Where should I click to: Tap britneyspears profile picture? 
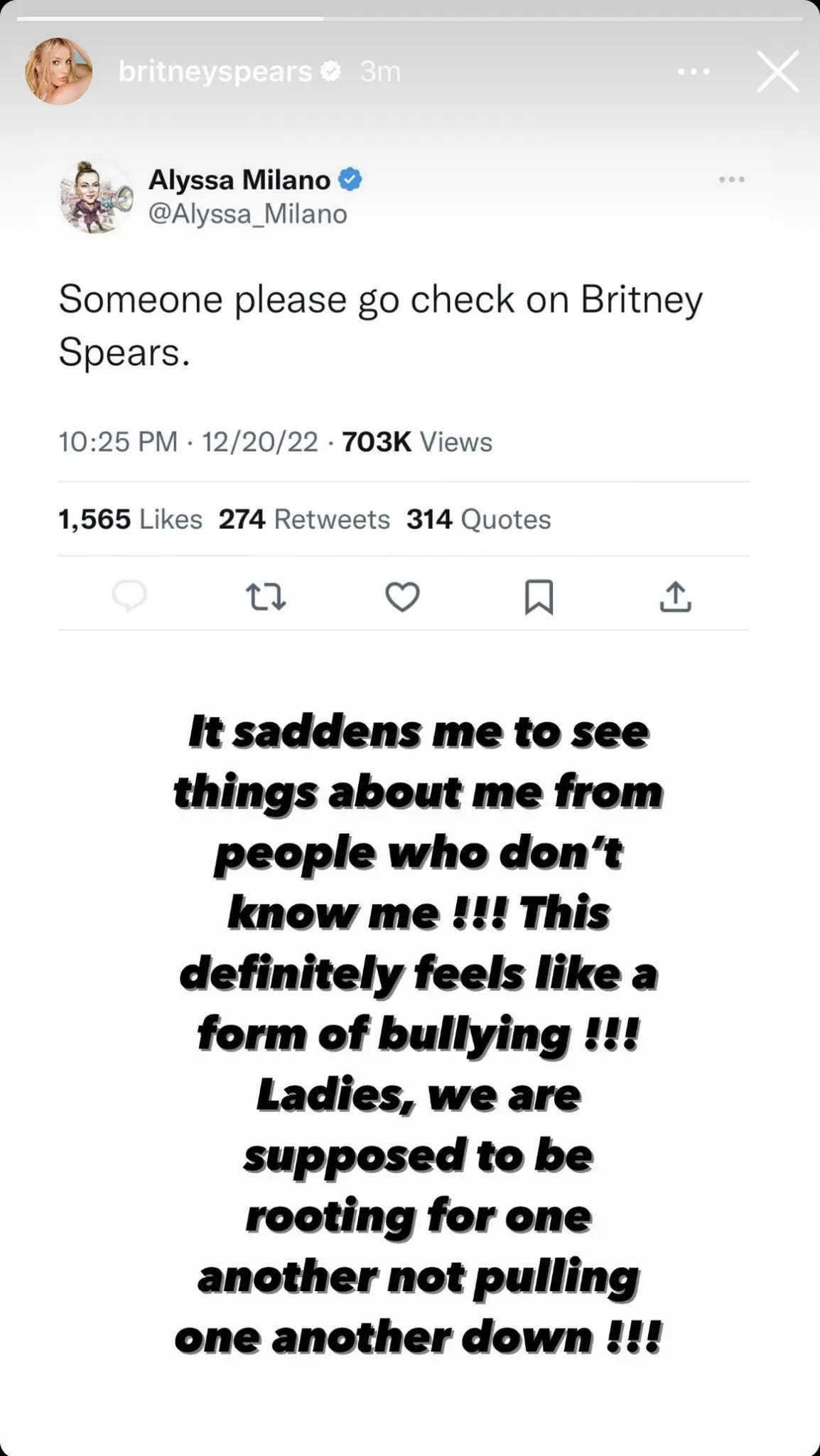pyautogui.click(x=59, y=71)
